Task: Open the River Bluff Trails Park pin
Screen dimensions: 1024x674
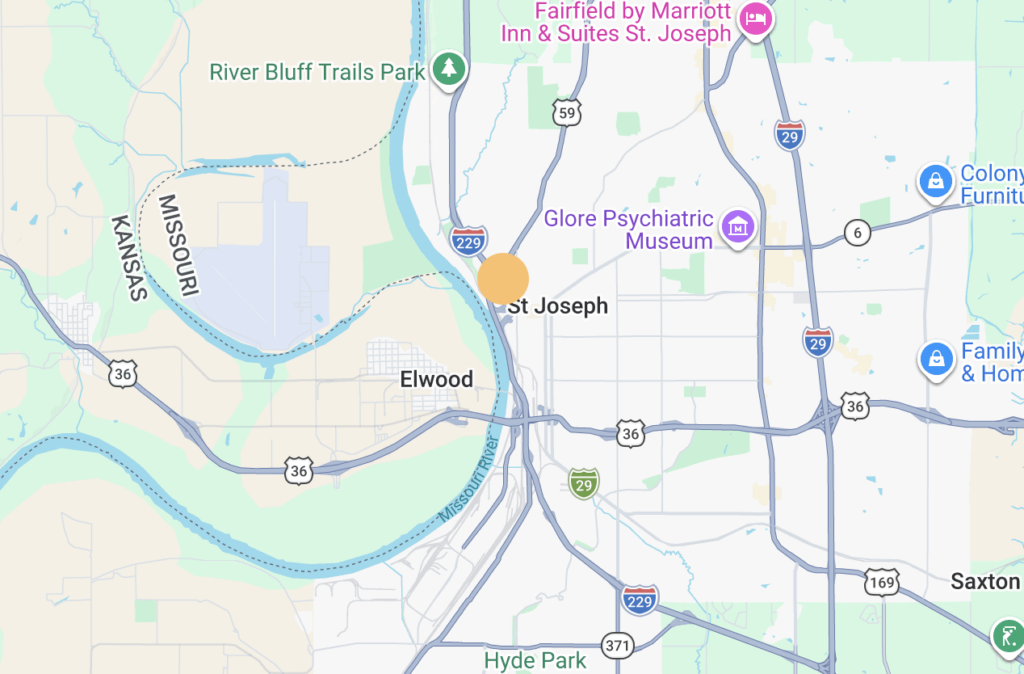Action: (450, 69)
